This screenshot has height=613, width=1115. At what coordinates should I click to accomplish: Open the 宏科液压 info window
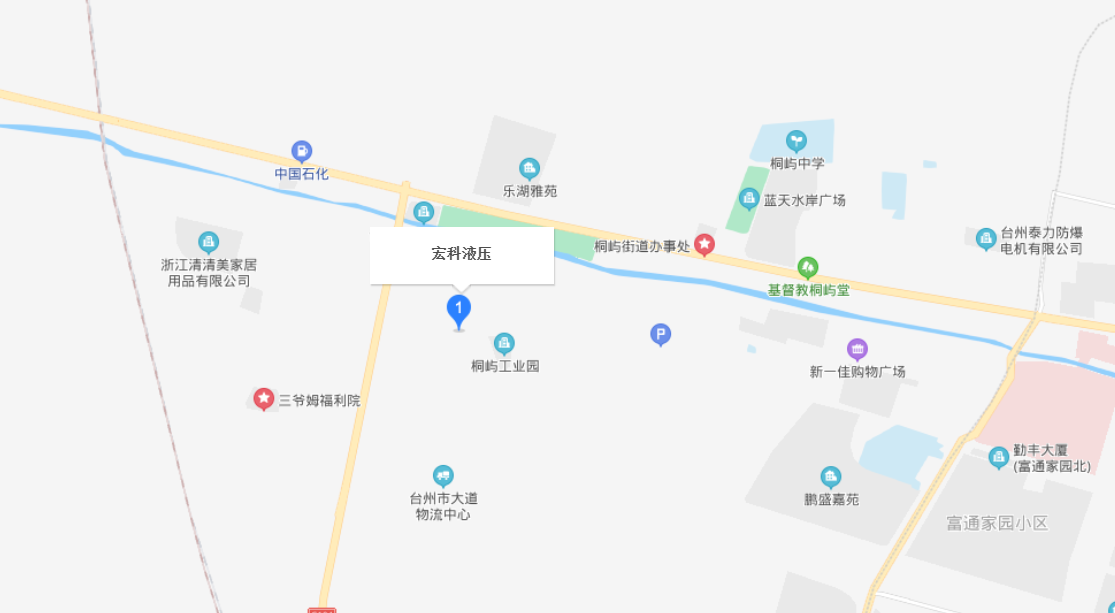click(x=461, y=255)
